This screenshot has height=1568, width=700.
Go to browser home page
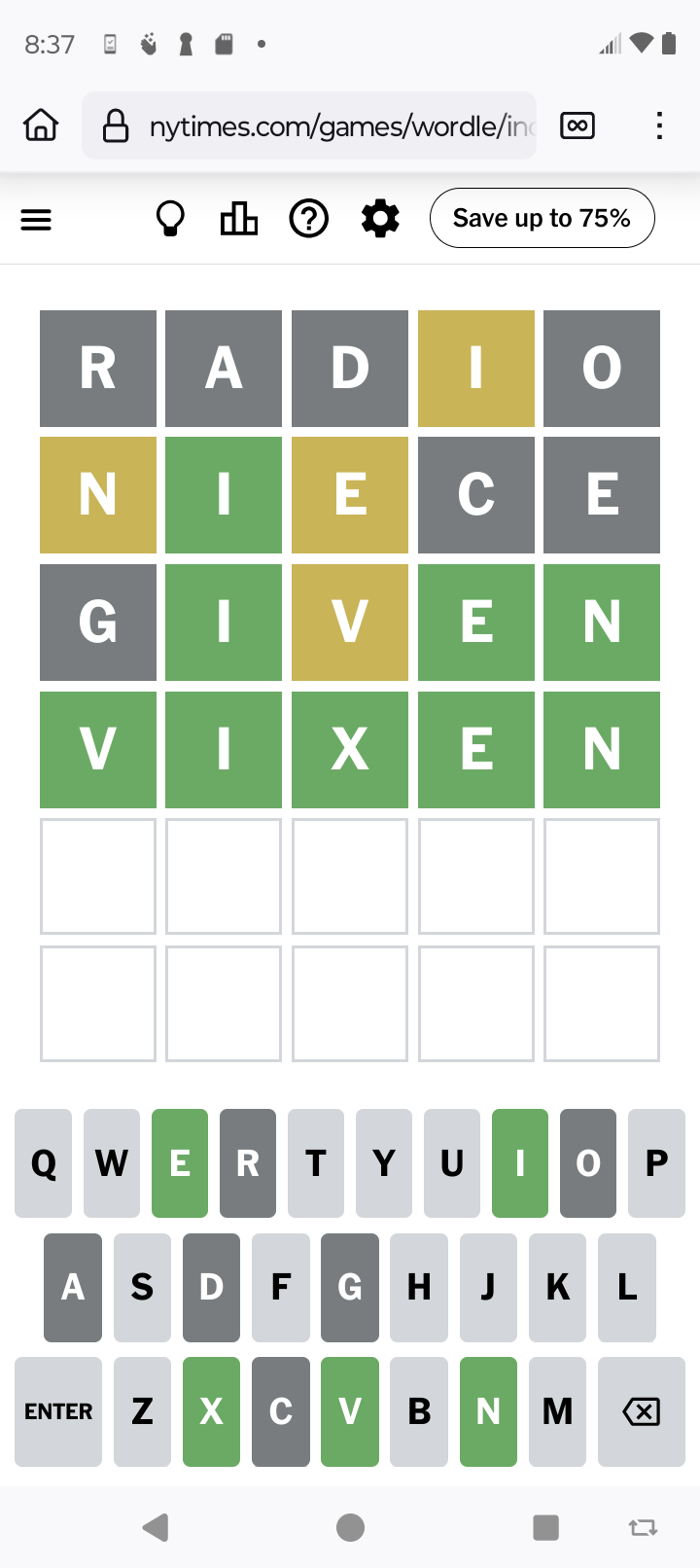[41, 125]
